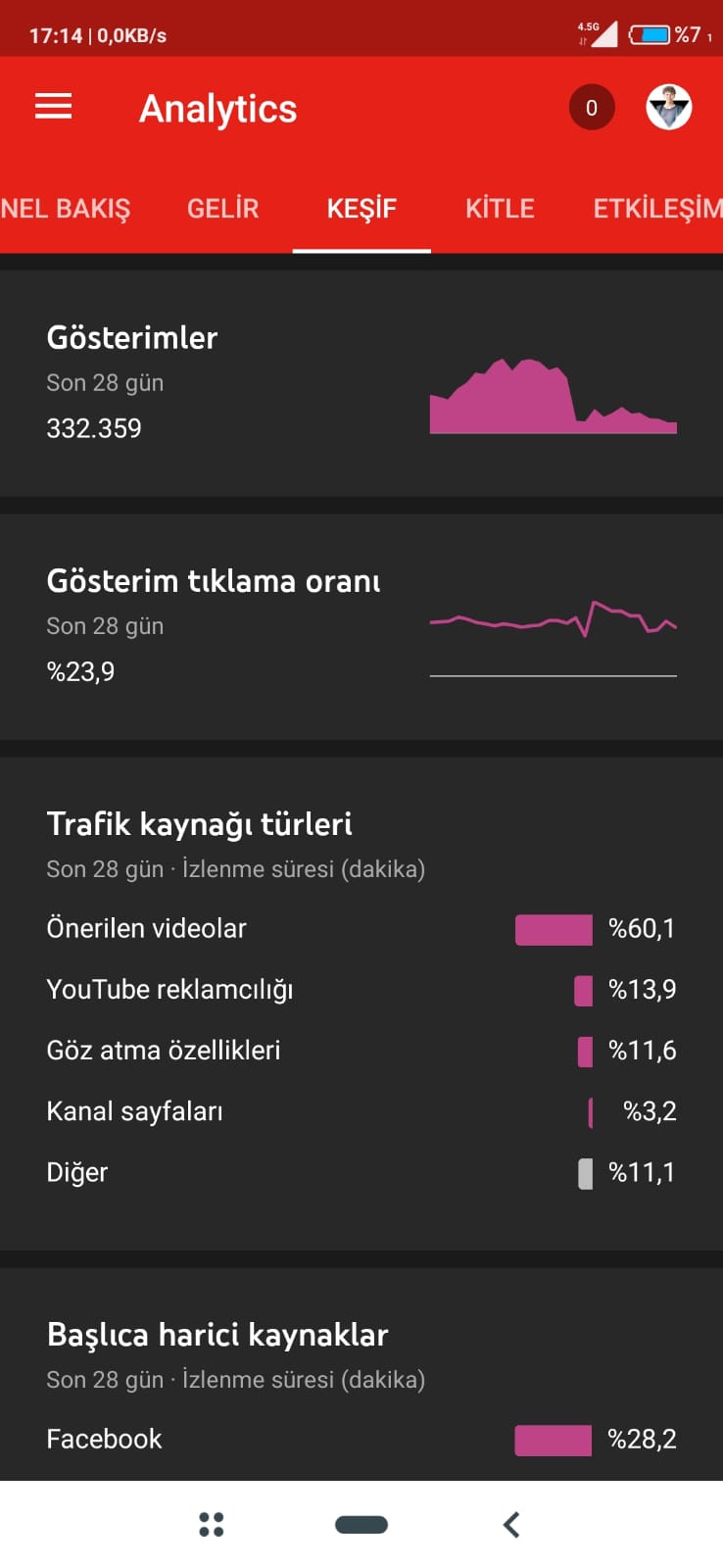723x1568 pixels.
Task: Open the Gösterim tıklama oranı card
Action: point(361,626)
